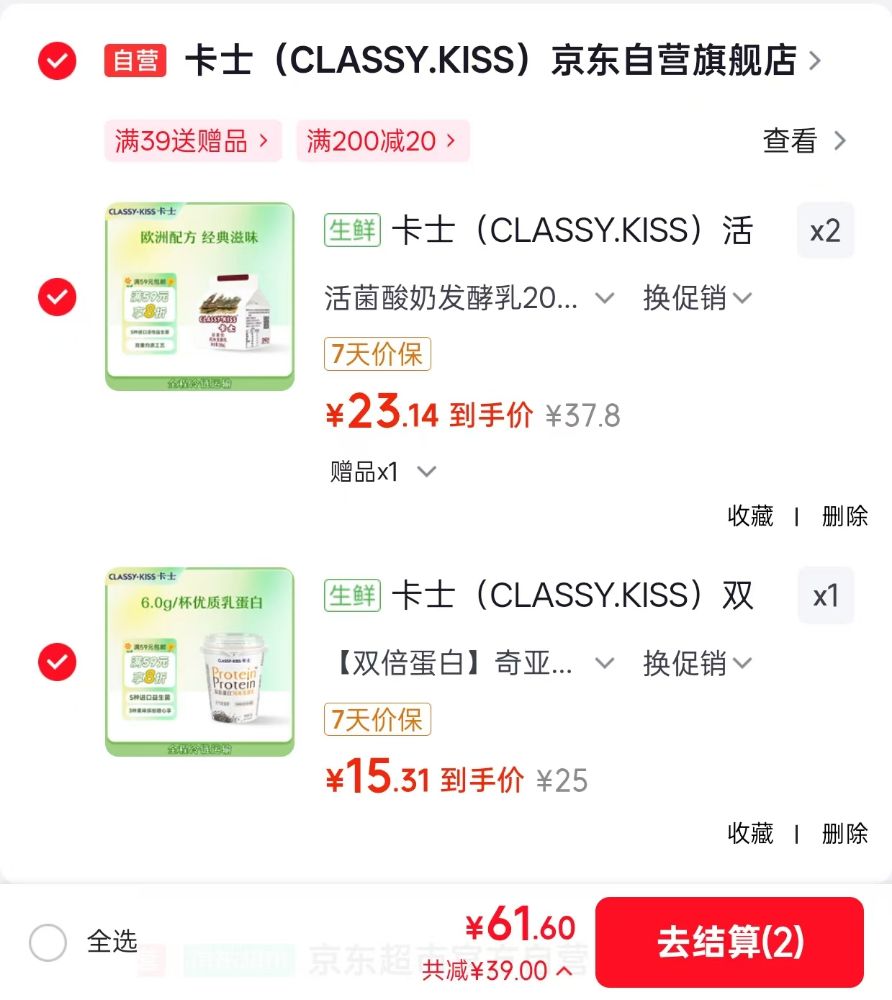Image resolution: width=892 pixels, height=1000 pixels.
Task: Expand 共减¥39.00 discount details
Action: (497, 971)
